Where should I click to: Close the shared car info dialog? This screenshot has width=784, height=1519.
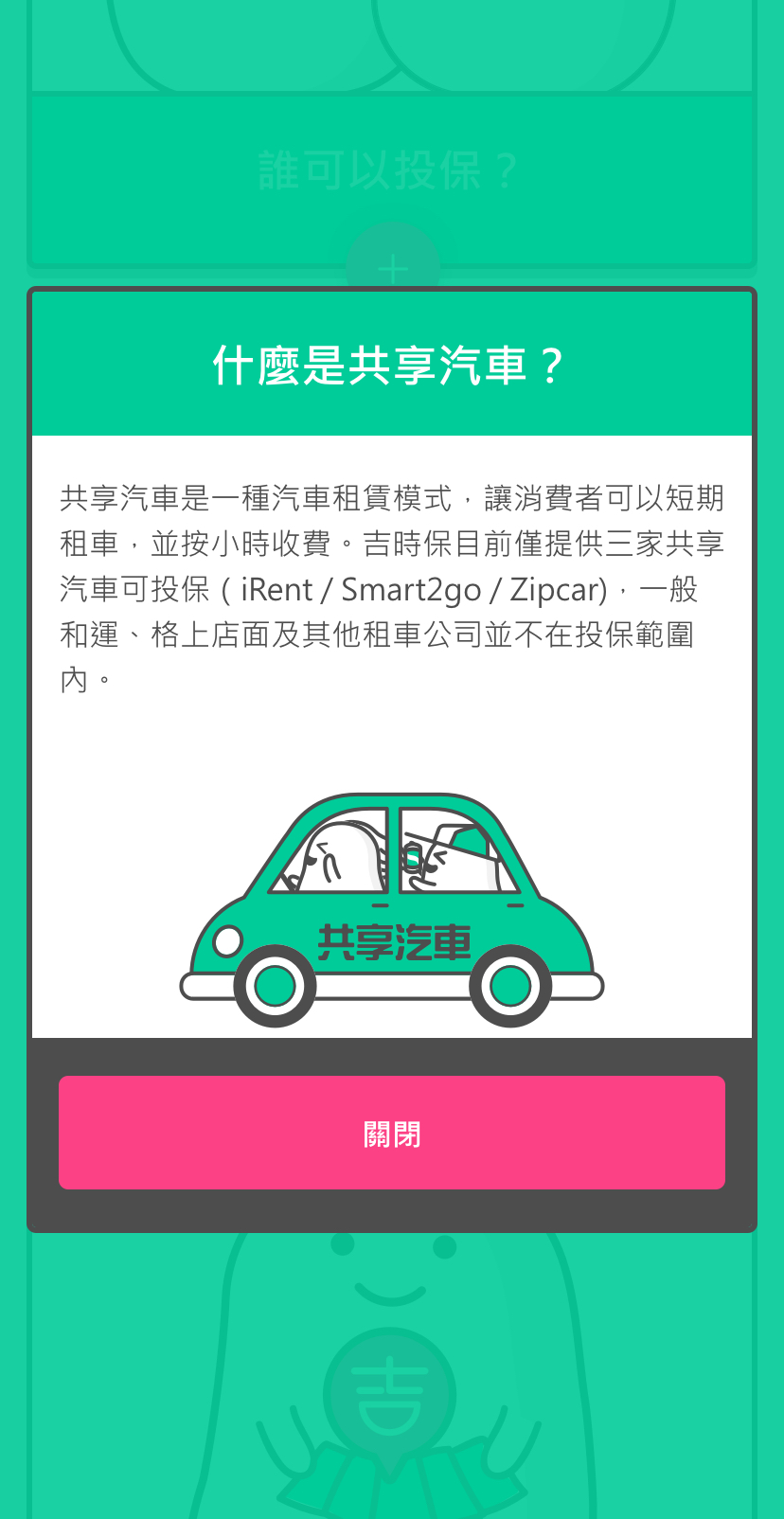coord(391,1132)
